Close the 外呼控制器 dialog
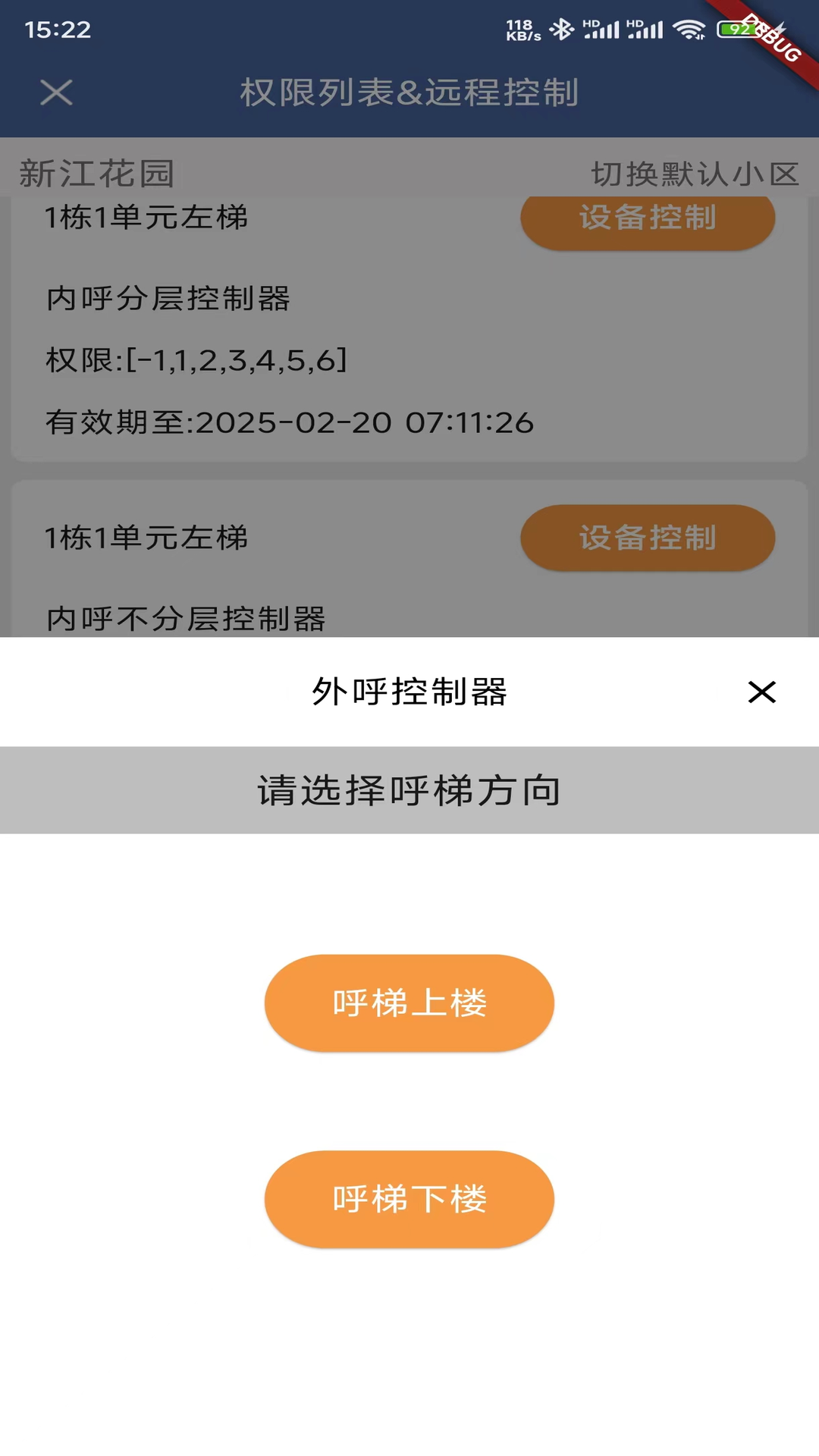Screen dimensions: 819x1456 point(761,692)
